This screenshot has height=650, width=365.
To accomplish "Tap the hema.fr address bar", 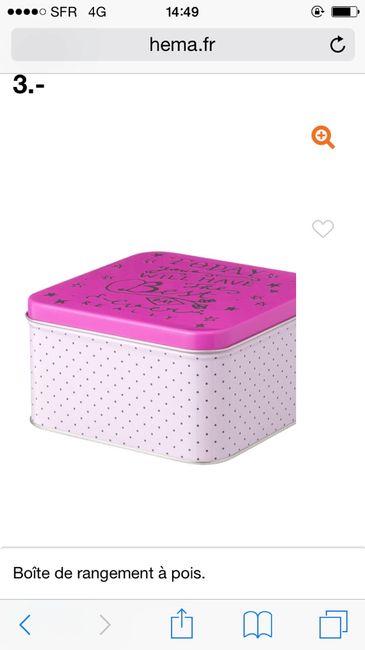I will click(182, 45).
